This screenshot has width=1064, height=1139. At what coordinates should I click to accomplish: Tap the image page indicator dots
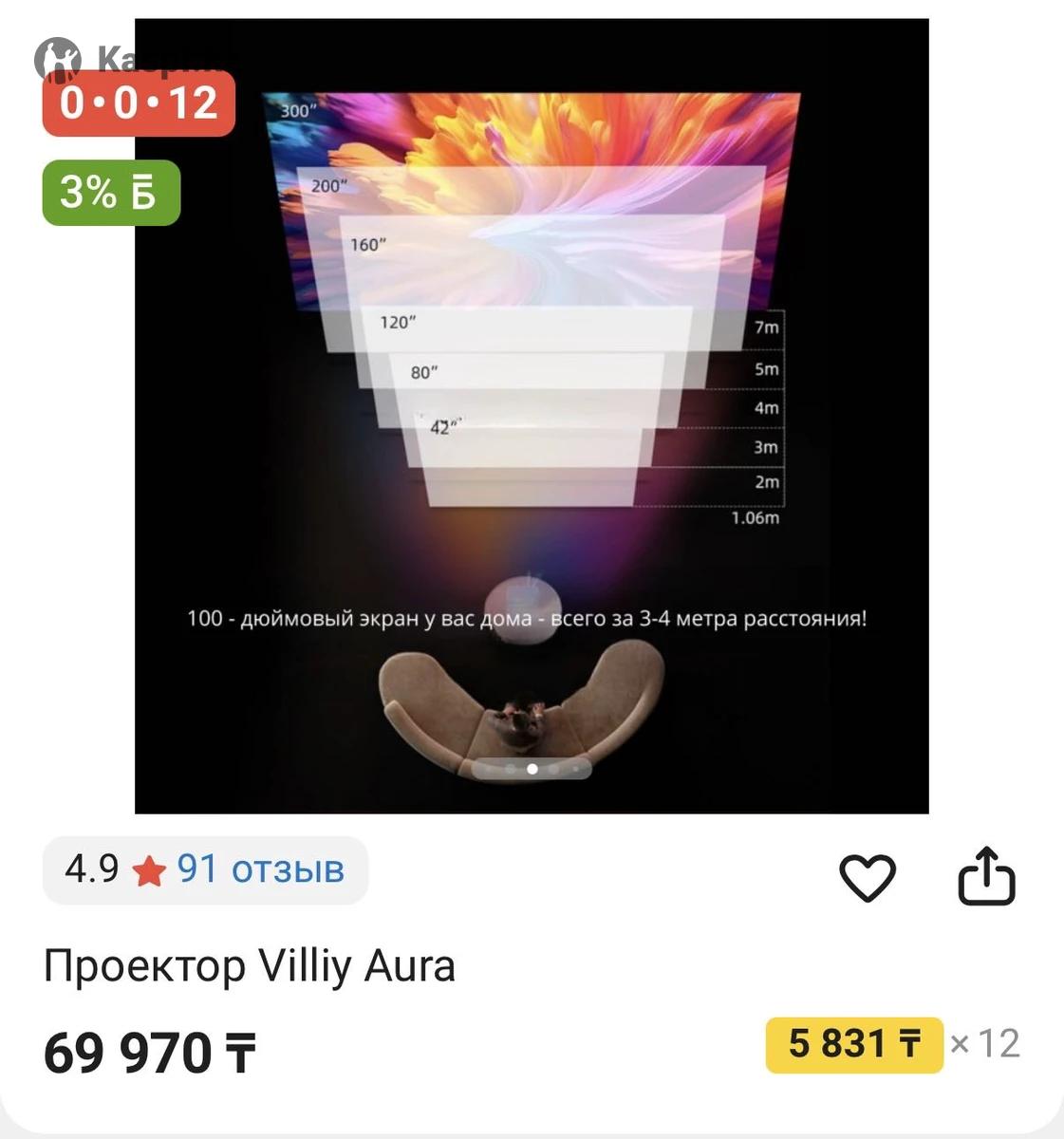(532, 769)
